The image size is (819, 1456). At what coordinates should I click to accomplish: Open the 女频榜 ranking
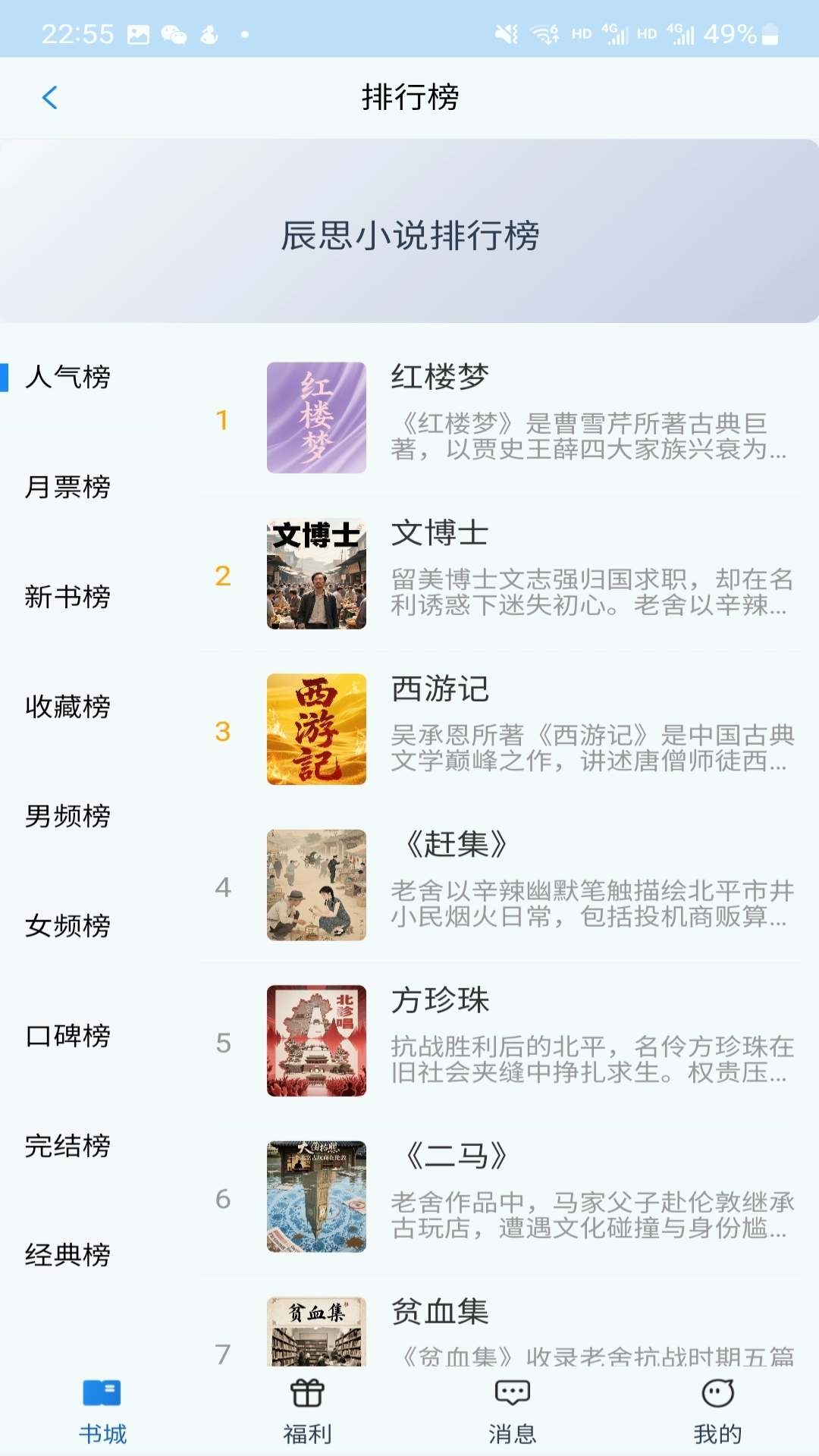[67, 926]
